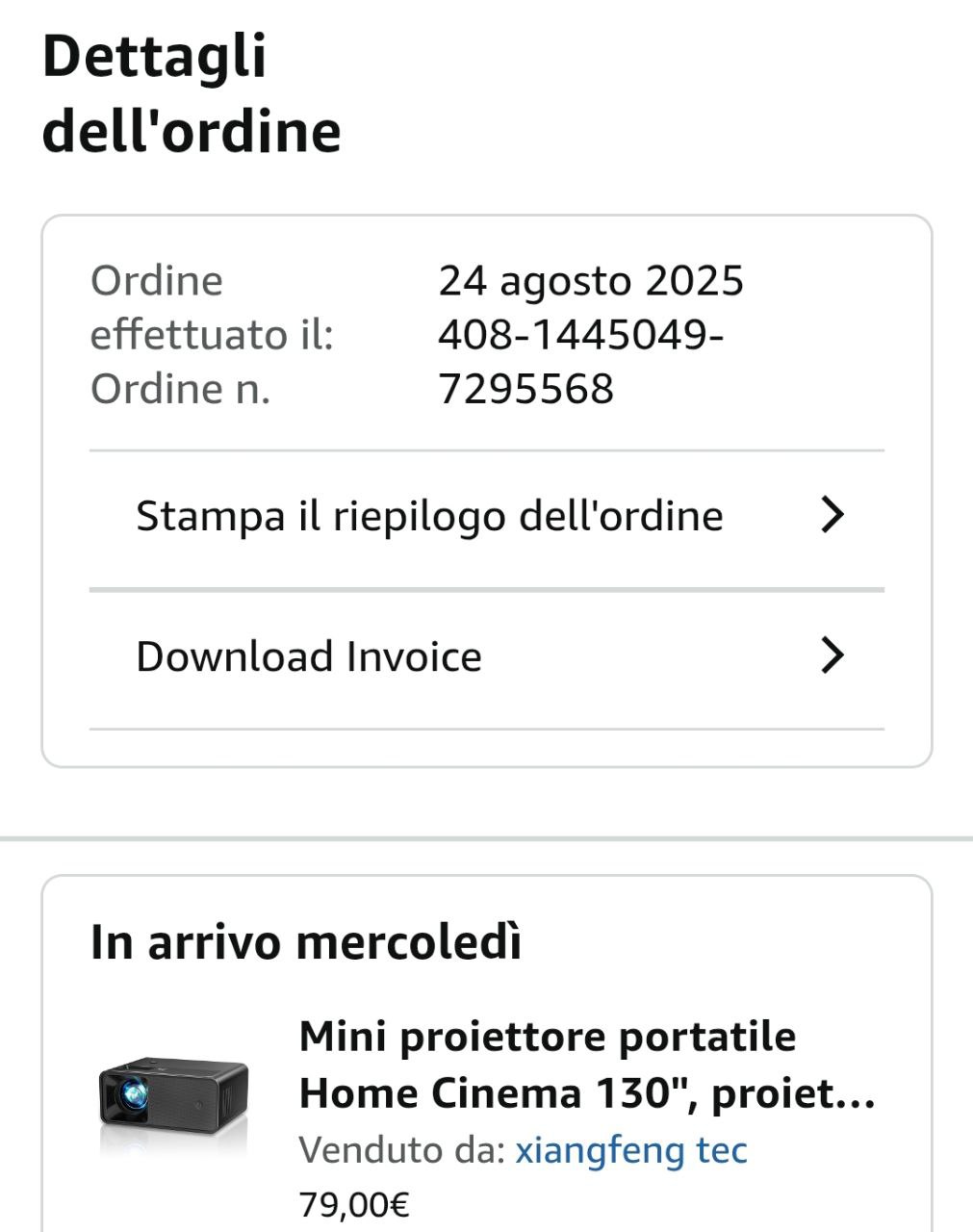This screenshot has height=1232, width=973.
Task: View the Mini proiettore portatile product image
Action: tap(173, 1096)
